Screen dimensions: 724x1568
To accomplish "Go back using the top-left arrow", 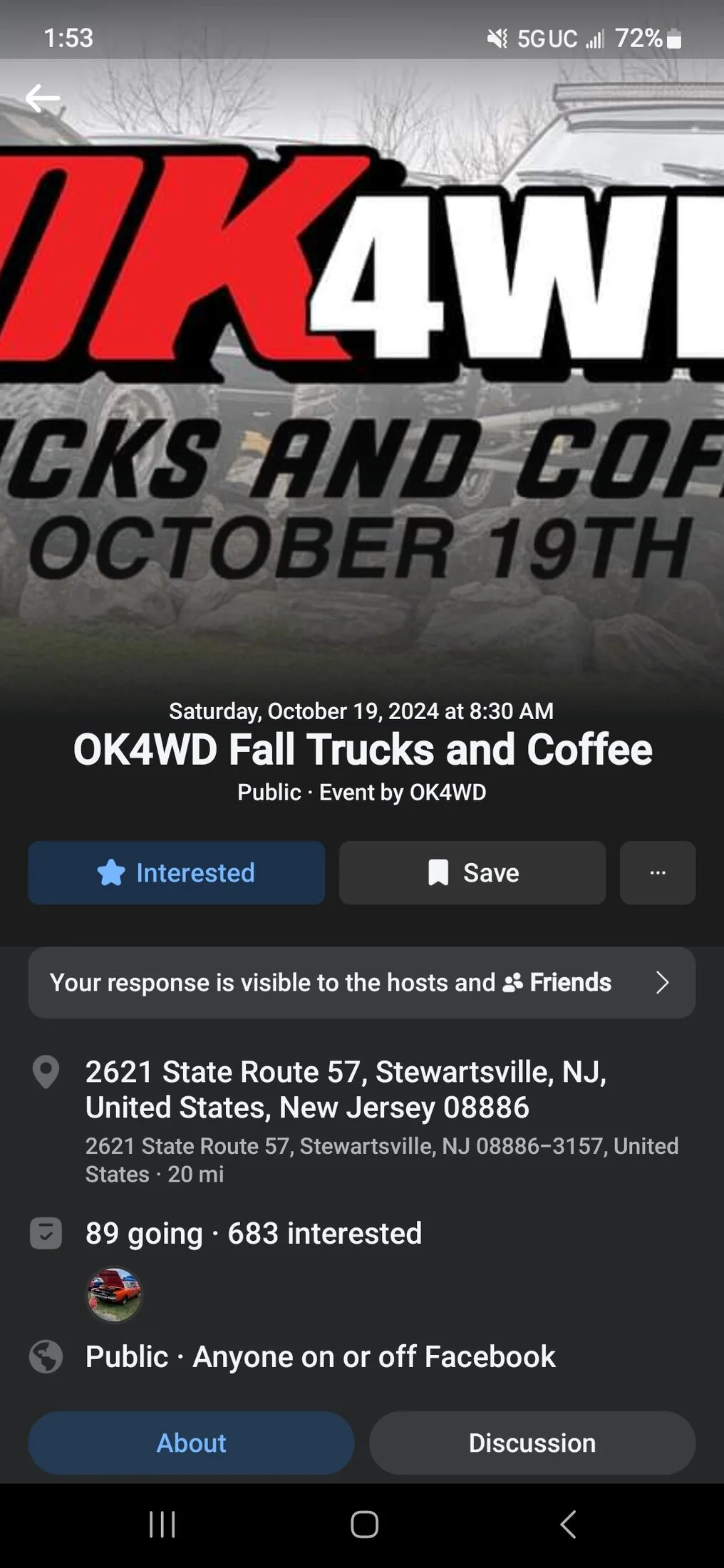I will click(43, 98).
